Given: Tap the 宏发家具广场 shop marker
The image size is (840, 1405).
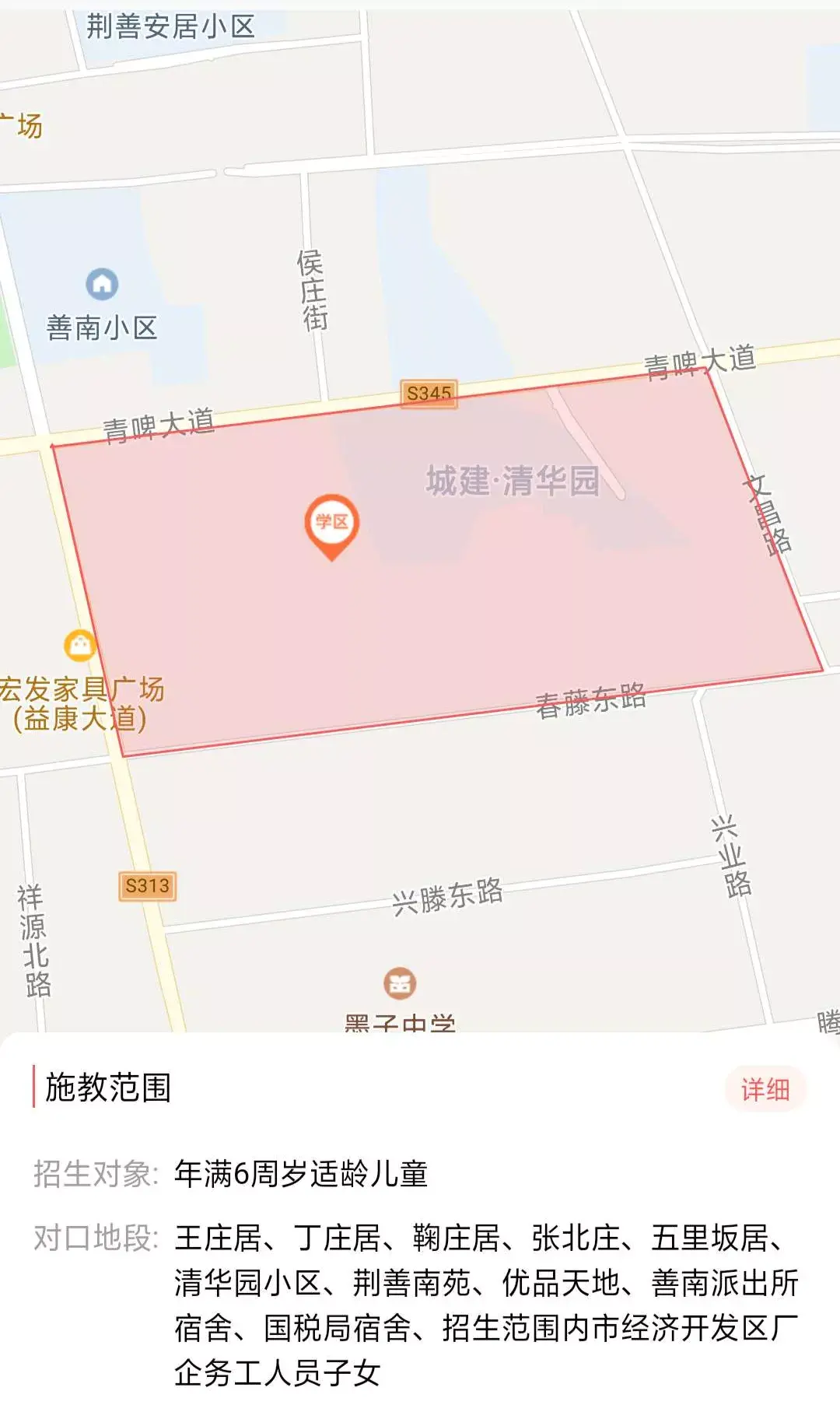Looking at the screenshot, I should 80,645.
